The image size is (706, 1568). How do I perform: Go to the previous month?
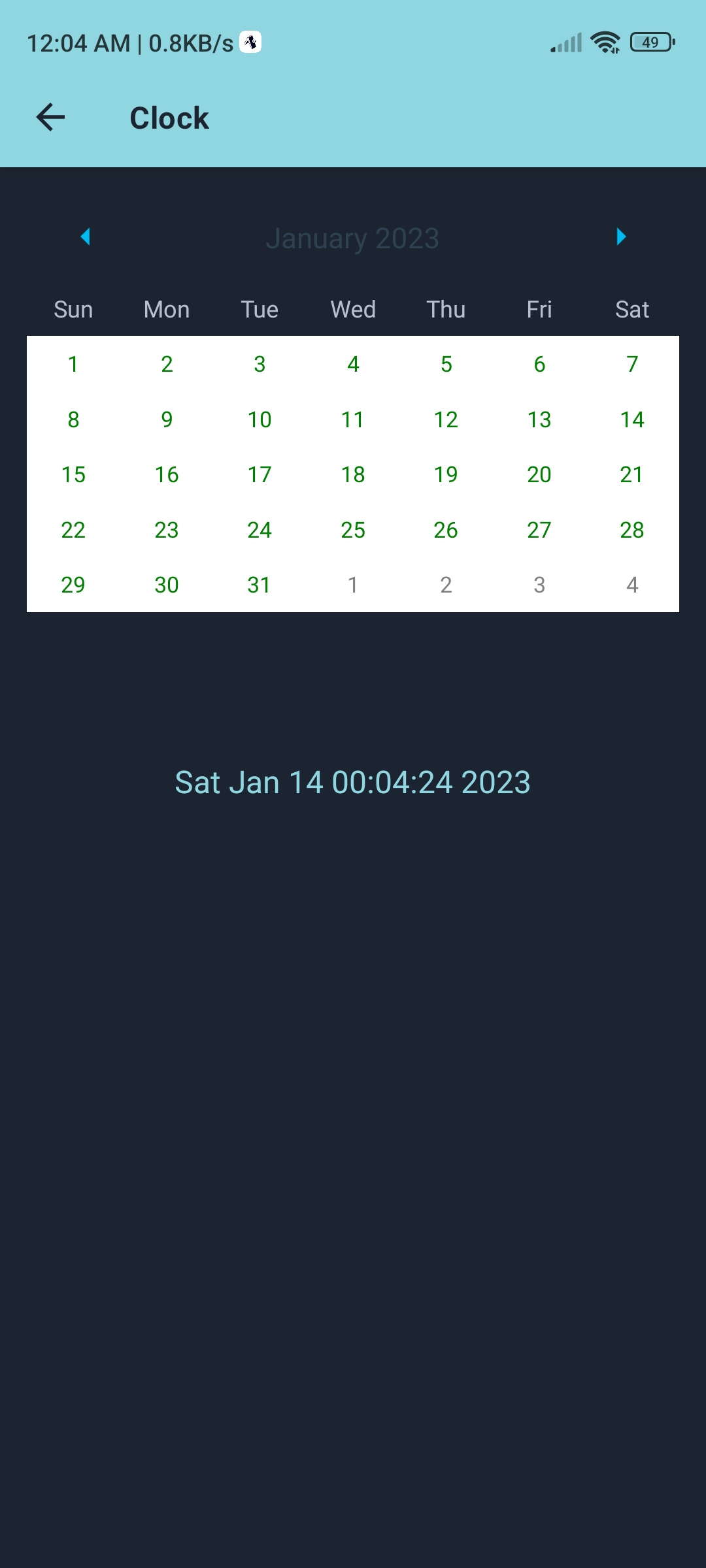[x=86, y=237]
